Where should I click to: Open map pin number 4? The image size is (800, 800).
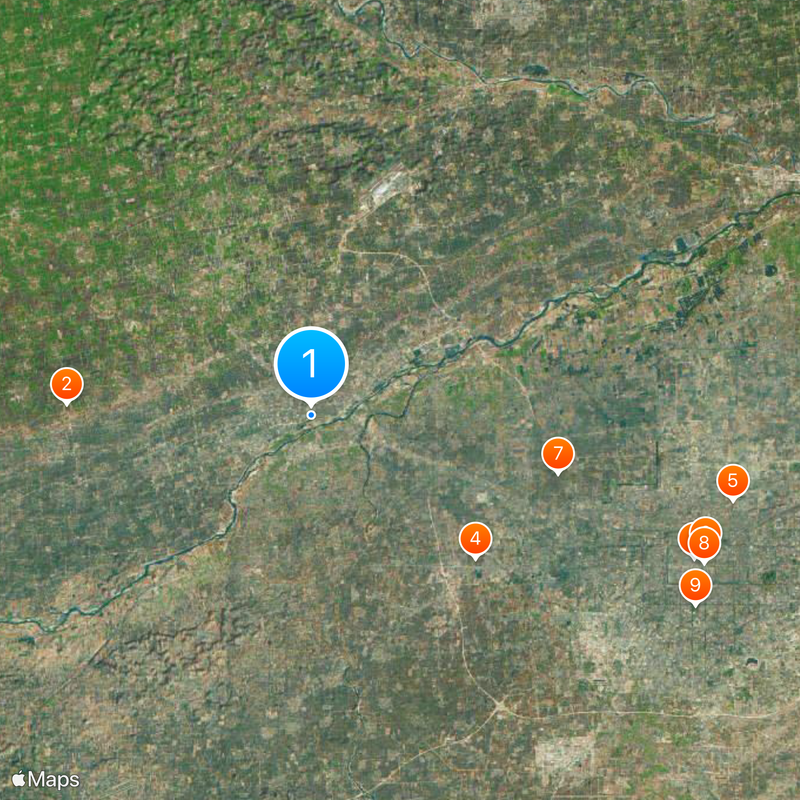[475, 539]
